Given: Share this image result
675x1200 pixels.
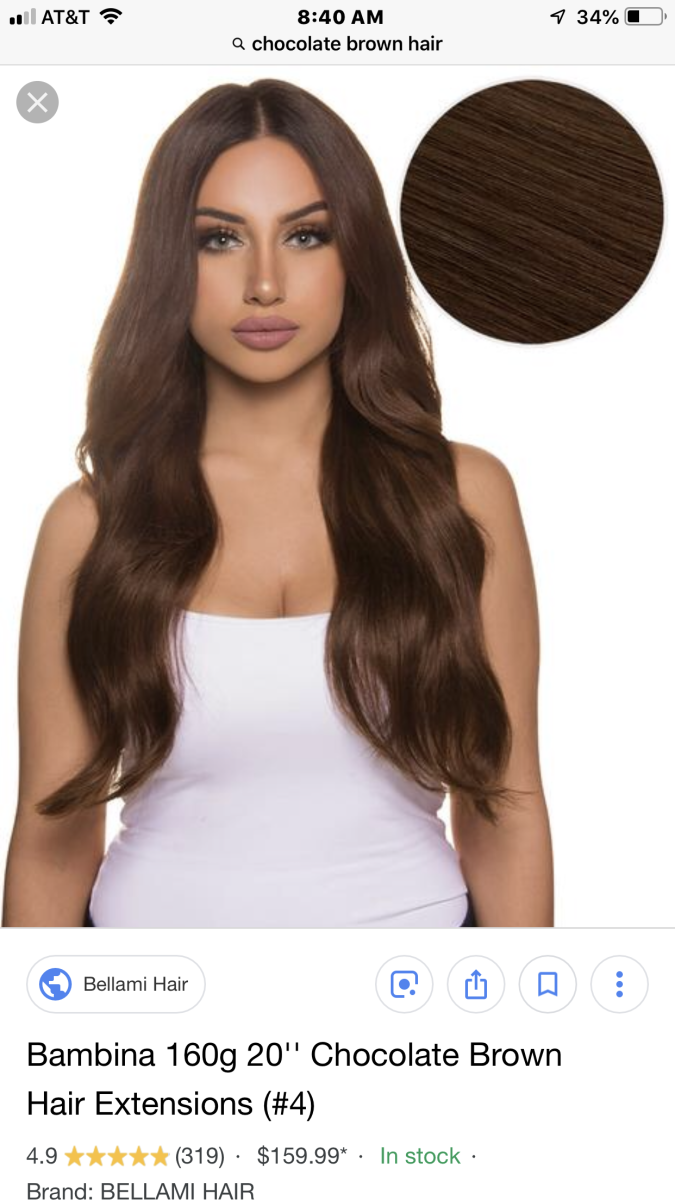Looking at the screenshot, I should coord(476,984).
